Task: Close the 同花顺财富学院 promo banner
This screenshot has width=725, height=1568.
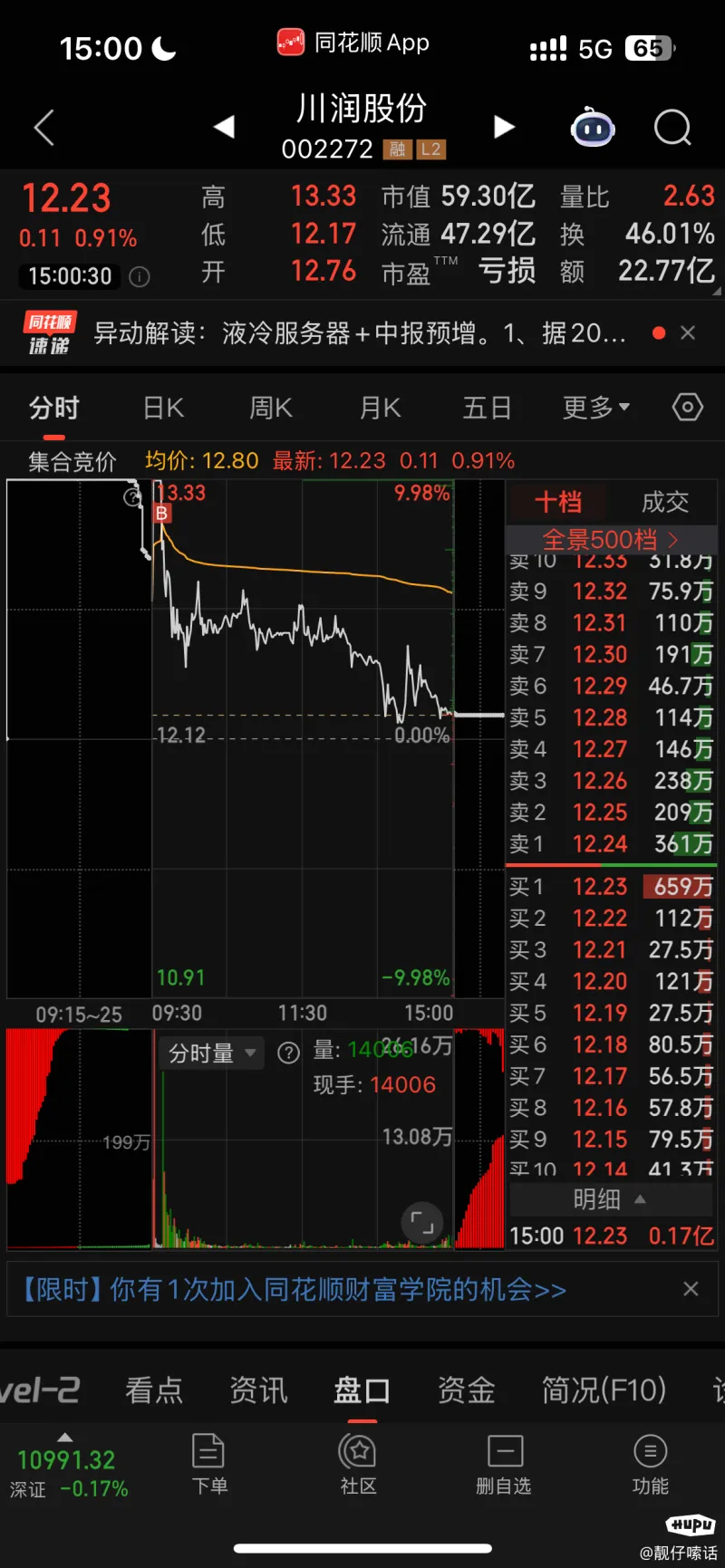Action: pyautogui.click(x=691, y=1288)
